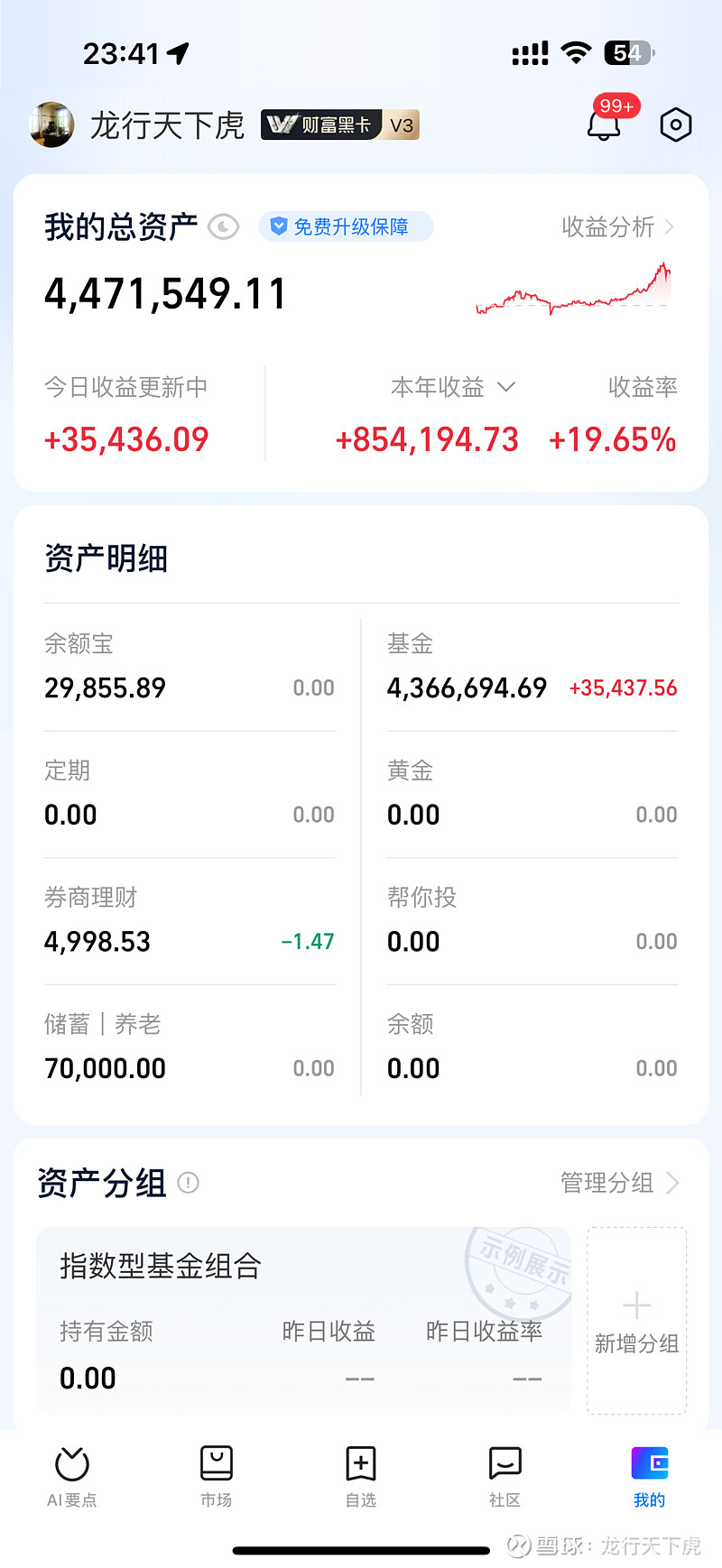722x1568 pixels.
Task: Open 券商理财 asset row
Action: pyautogui.click(x=189, y=922)
